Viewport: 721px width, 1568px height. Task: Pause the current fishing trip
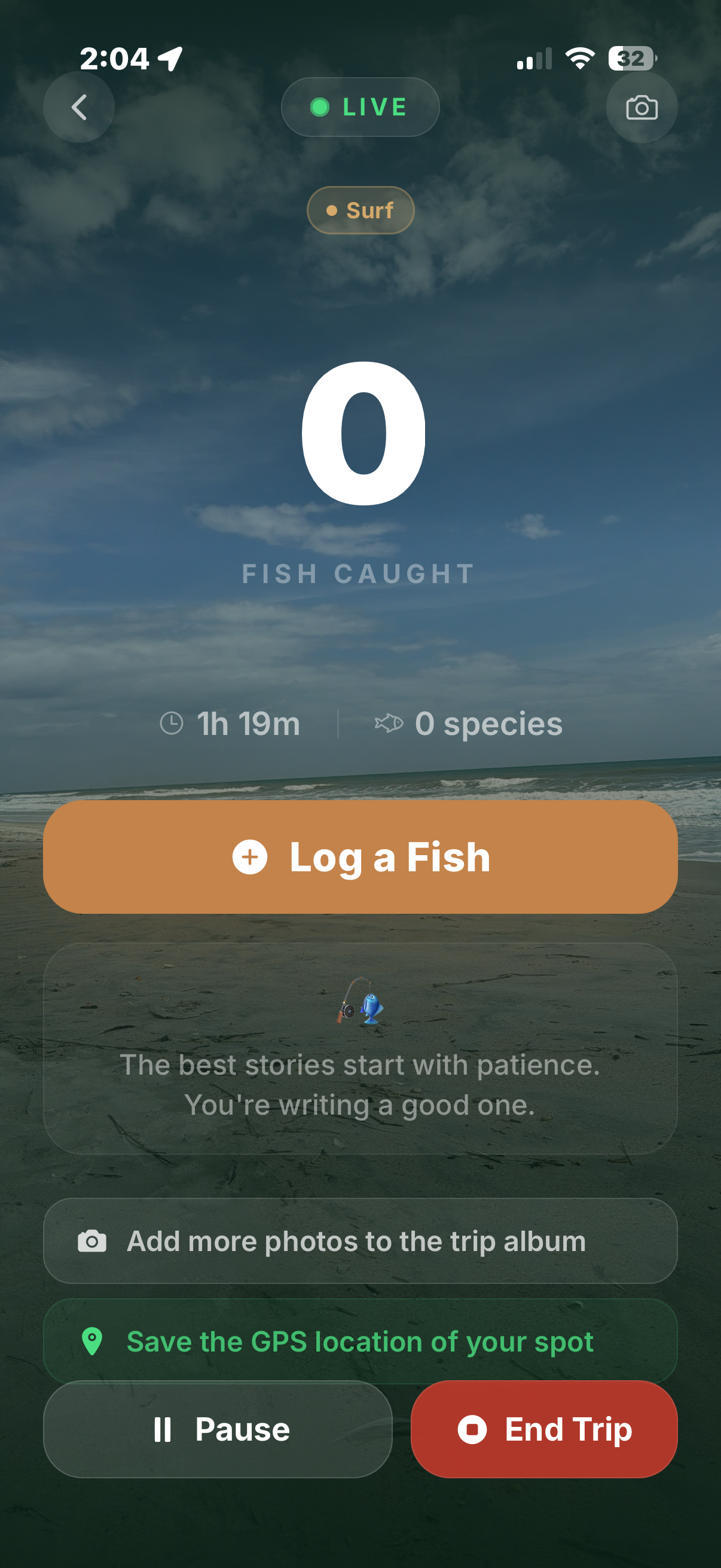point(217,1430)
